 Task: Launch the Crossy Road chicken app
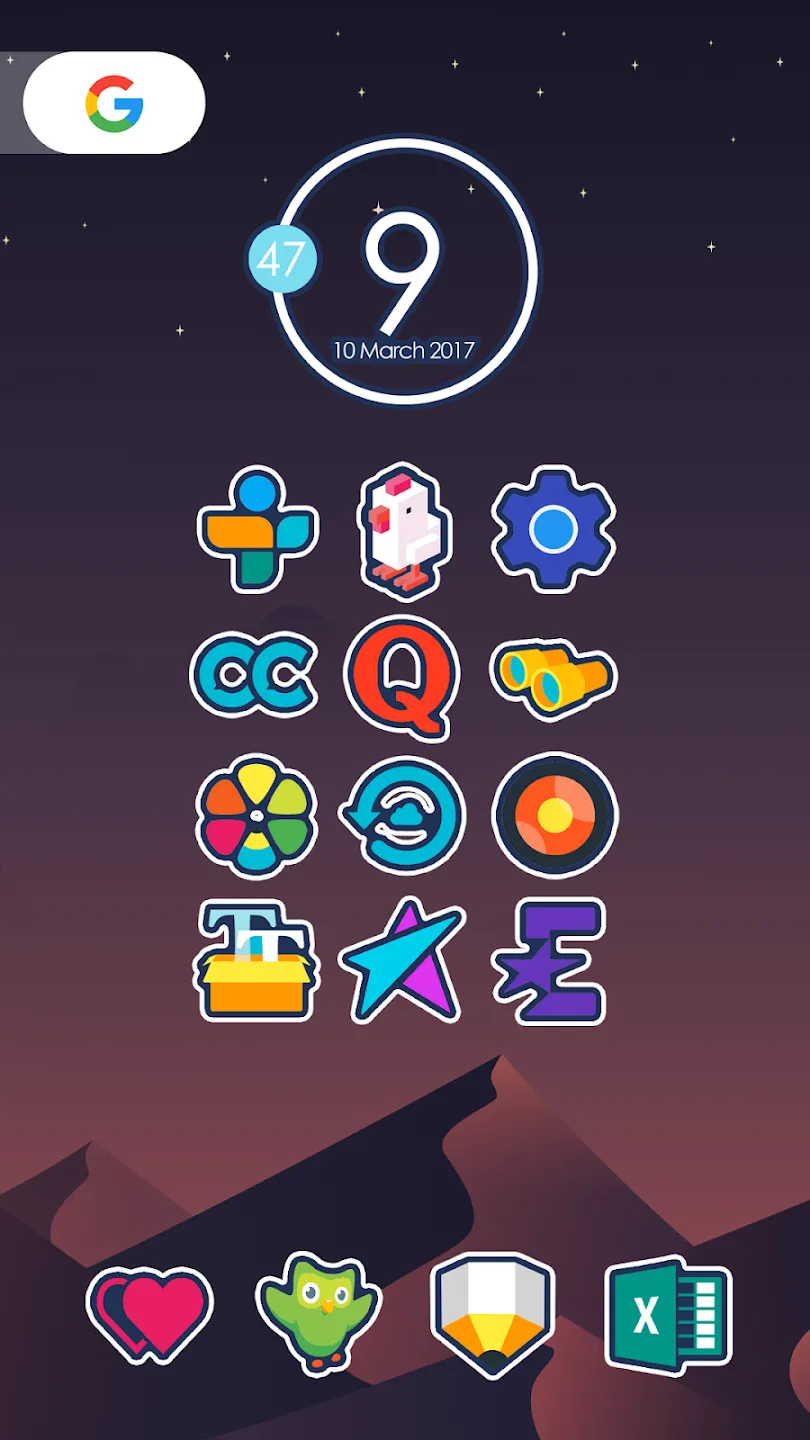click(x=404, y=531)
